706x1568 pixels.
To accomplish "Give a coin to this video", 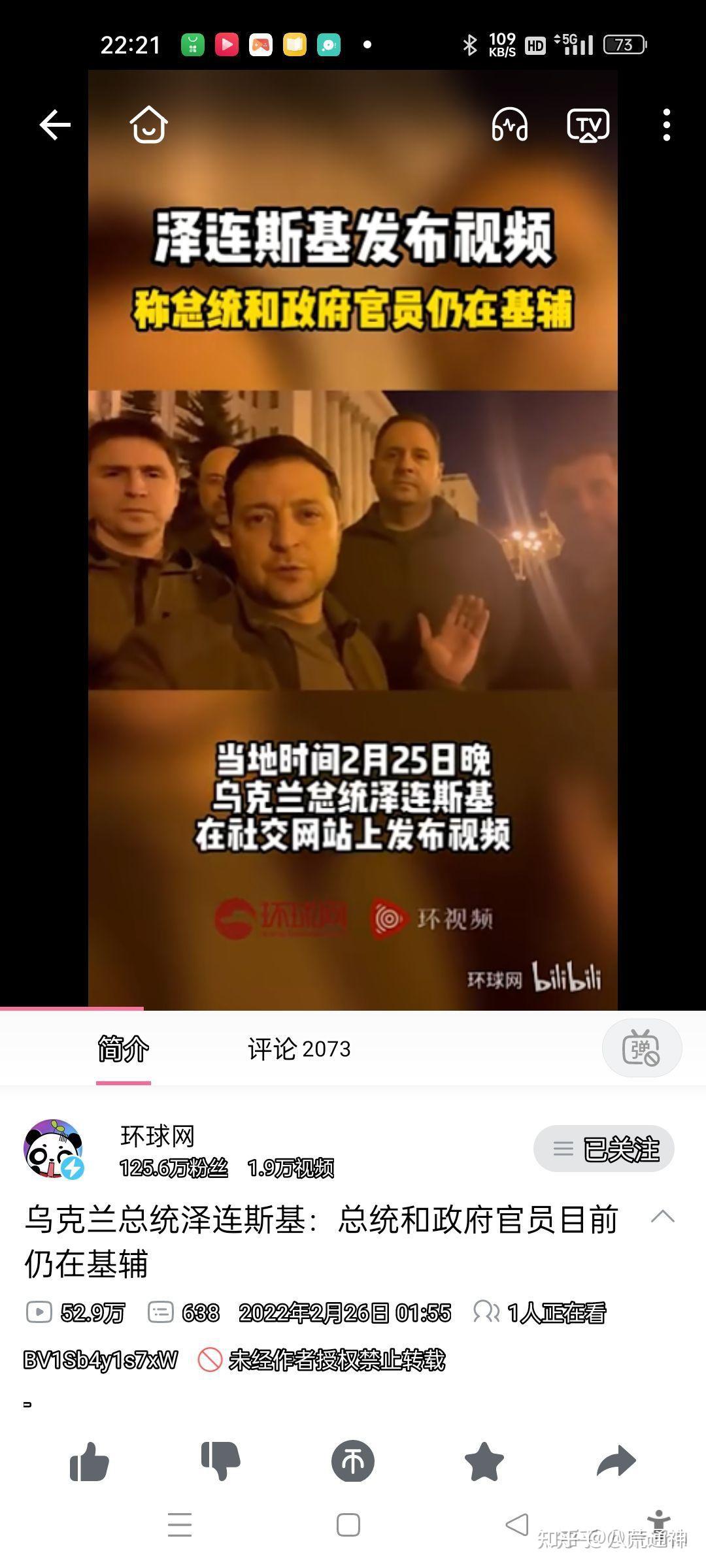I will [x=353, y=1462].
